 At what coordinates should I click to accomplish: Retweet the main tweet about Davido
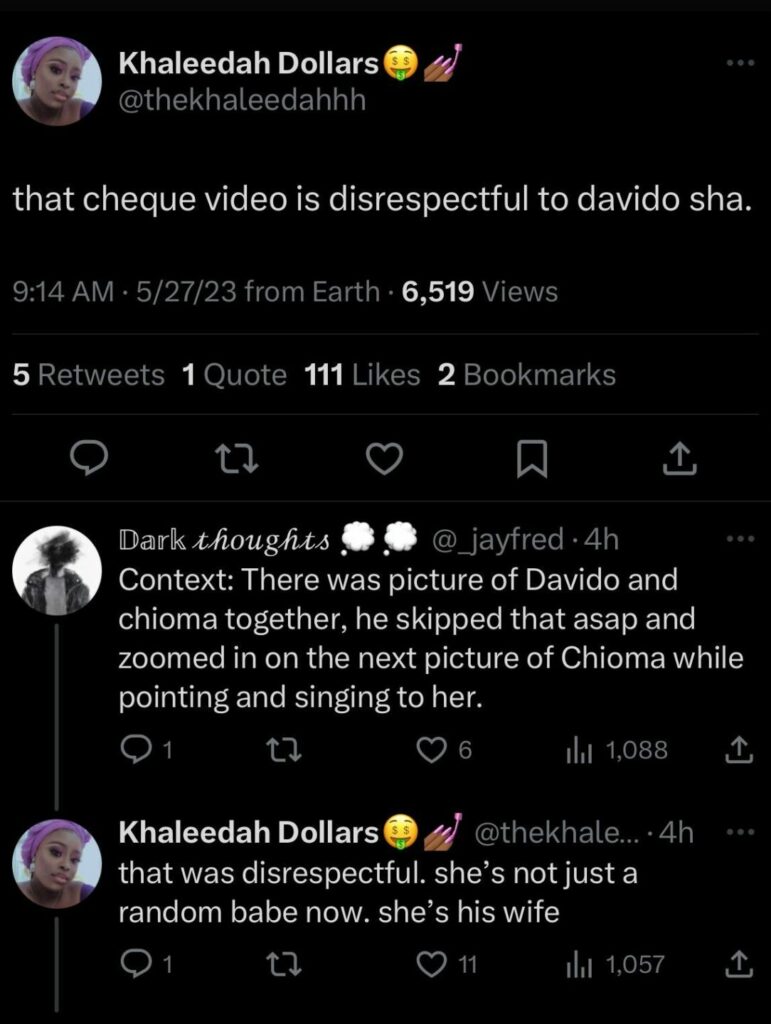pos(237,459)
